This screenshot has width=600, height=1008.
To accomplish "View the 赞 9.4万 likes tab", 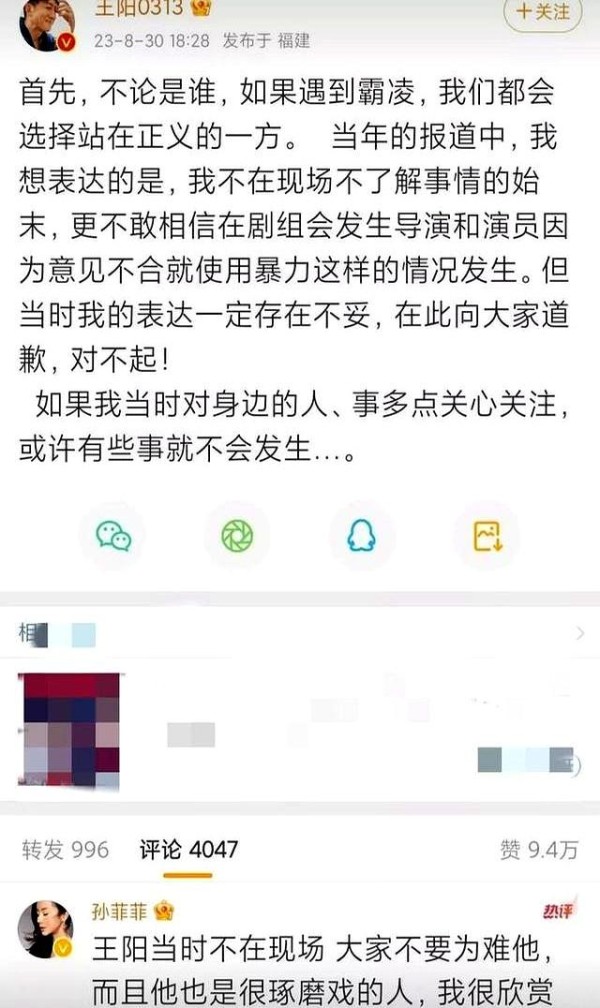I will click(x=539, y=850).
